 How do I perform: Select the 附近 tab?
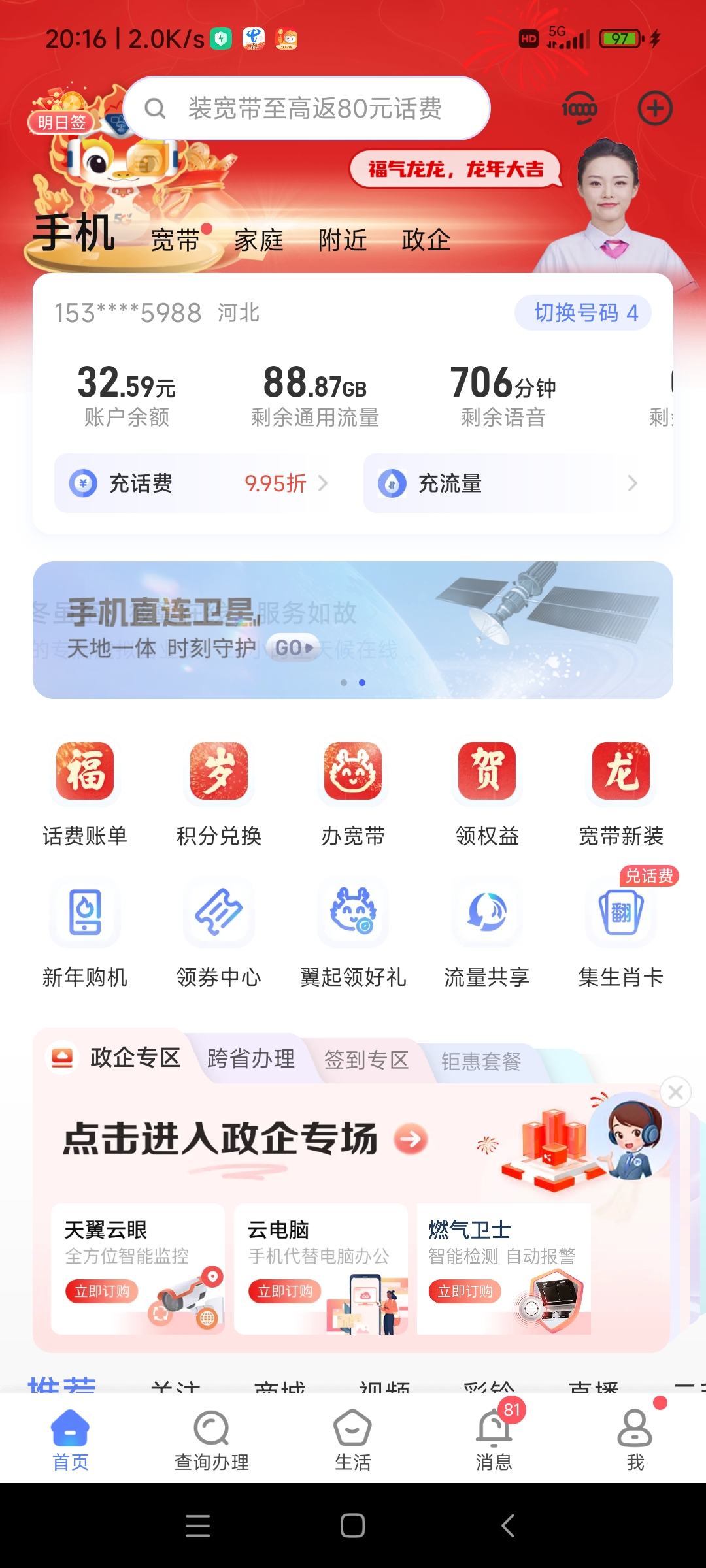(343, 240)
